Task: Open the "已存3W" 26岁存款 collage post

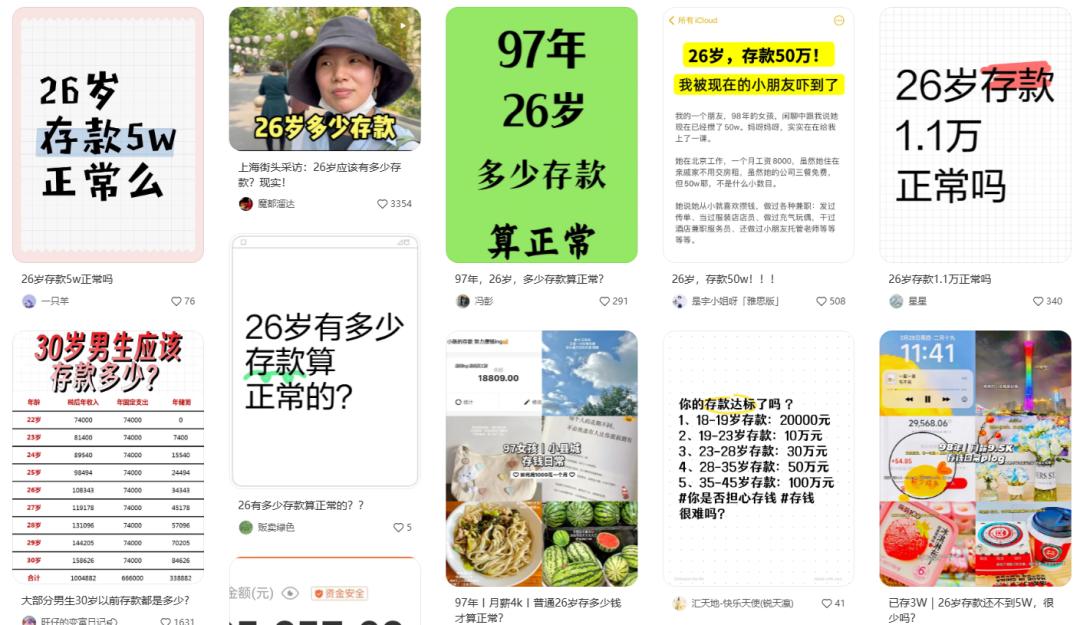Action: point(975,457)
